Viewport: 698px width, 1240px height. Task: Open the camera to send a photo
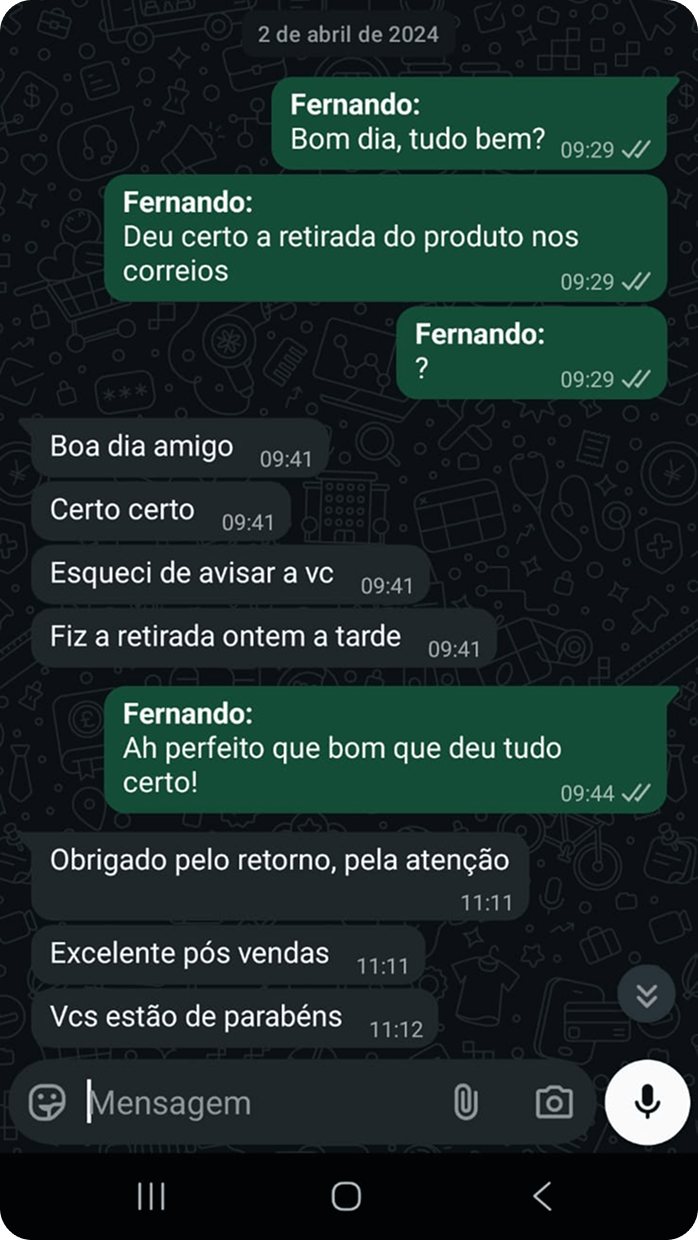pyautogui.click(x=554, y=1103)
